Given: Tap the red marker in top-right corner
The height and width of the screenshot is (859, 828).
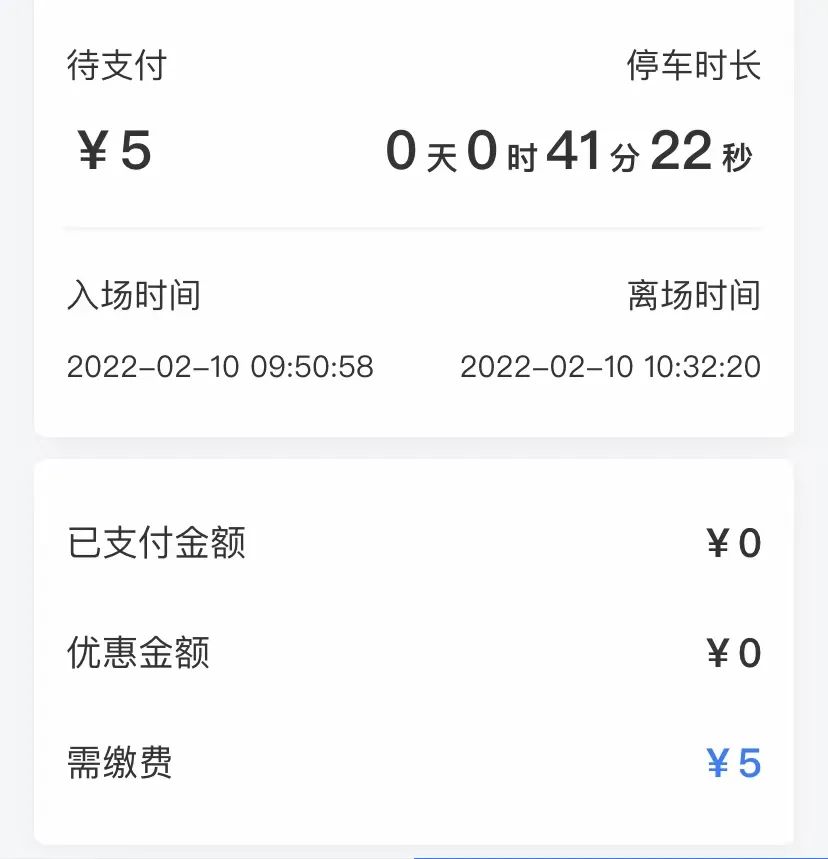Looking at the screenshot, I should click(x=814, y=15).
